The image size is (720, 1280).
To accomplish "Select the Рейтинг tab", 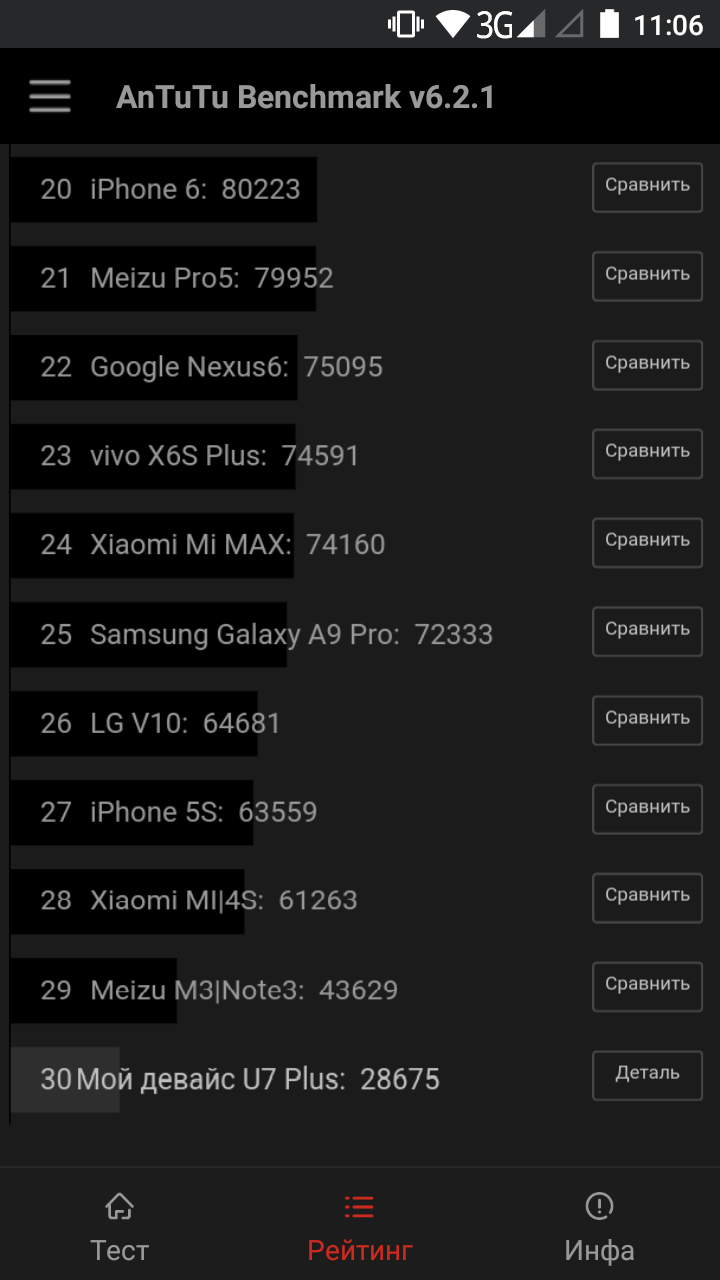I will (x=360, y=1227).
